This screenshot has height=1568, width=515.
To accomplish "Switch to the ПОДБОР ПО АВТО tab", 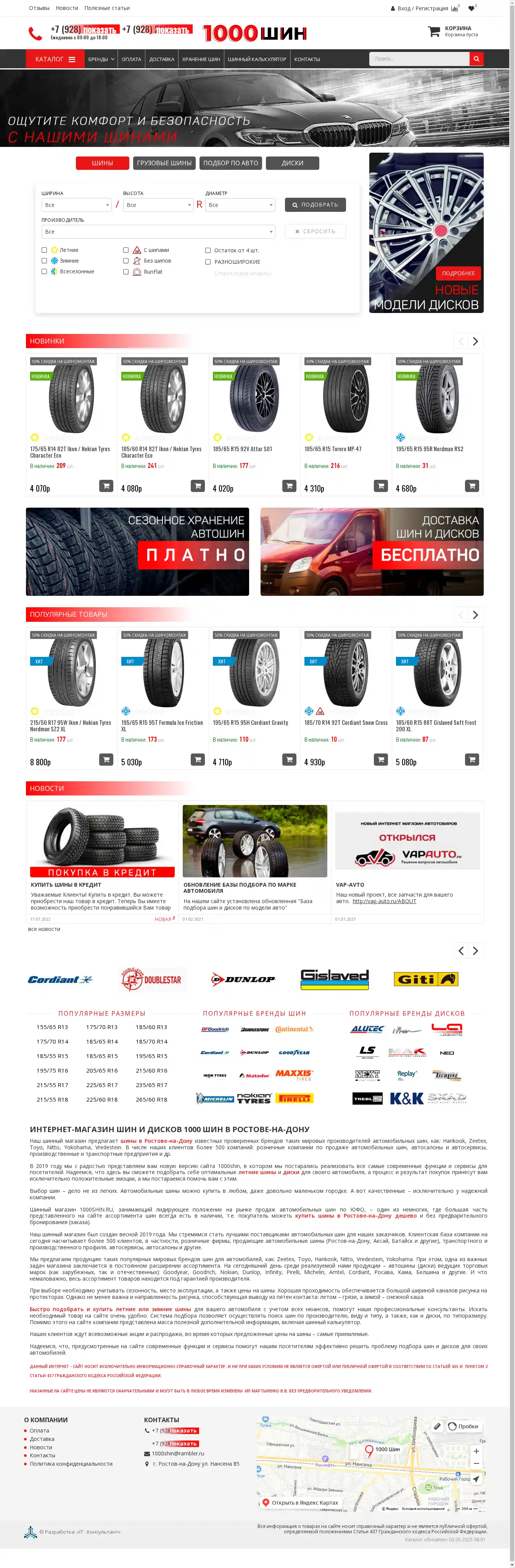I will pos(230,163).
